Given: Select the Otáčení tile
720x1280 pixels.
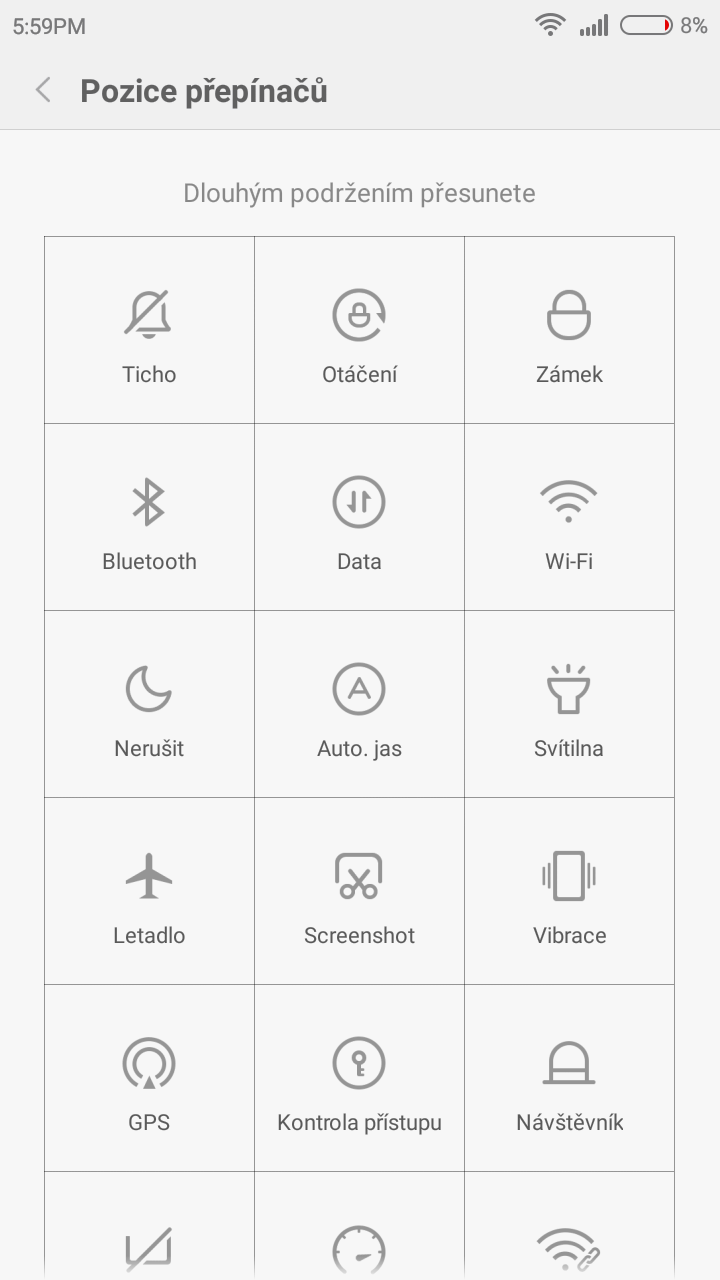Looking at the screenshot, I should [359, 330].
